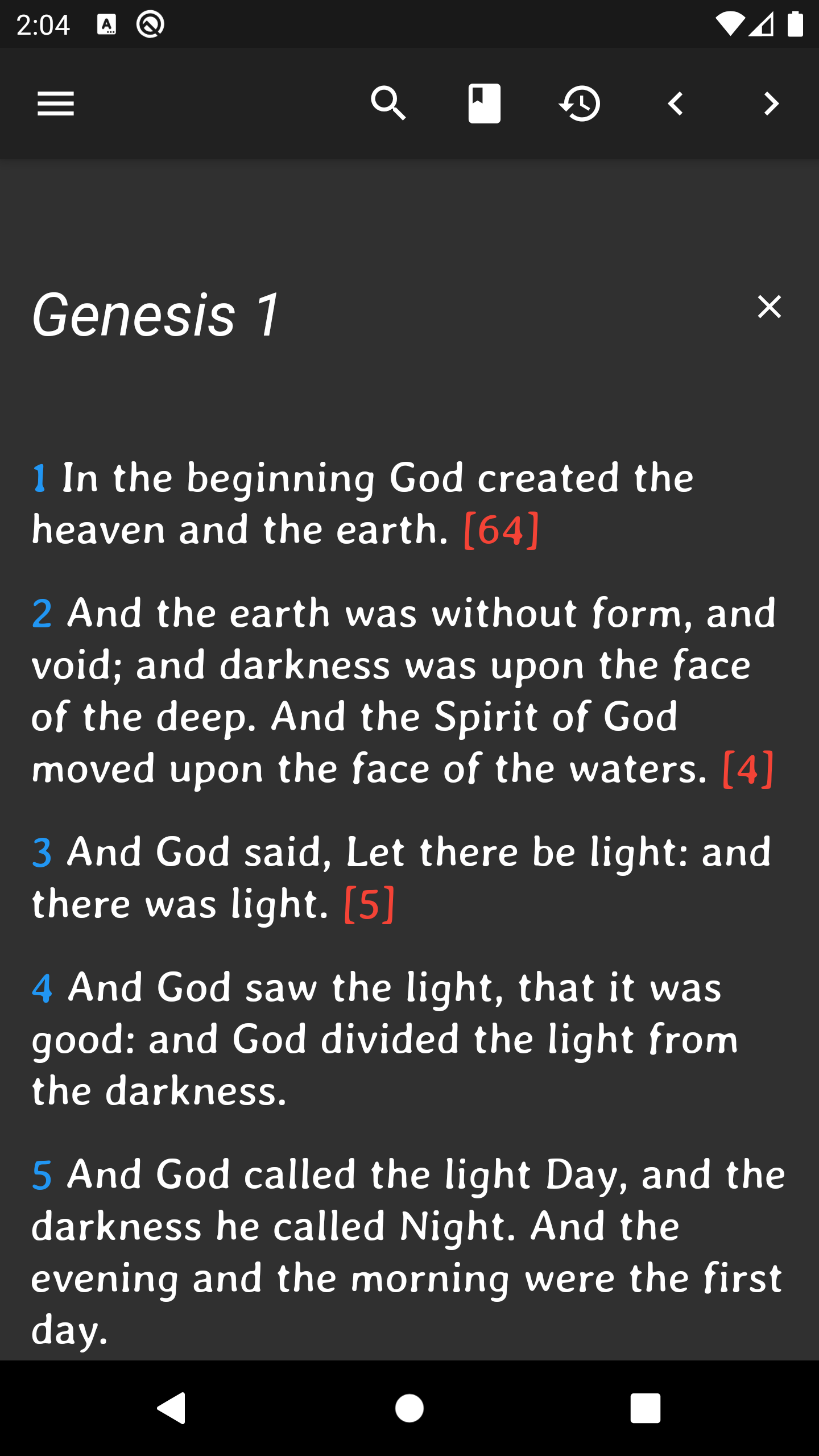The width and height of the screenshot is (819, 1456).
Task: Tap the system back button
Action: pos(171,1408)
